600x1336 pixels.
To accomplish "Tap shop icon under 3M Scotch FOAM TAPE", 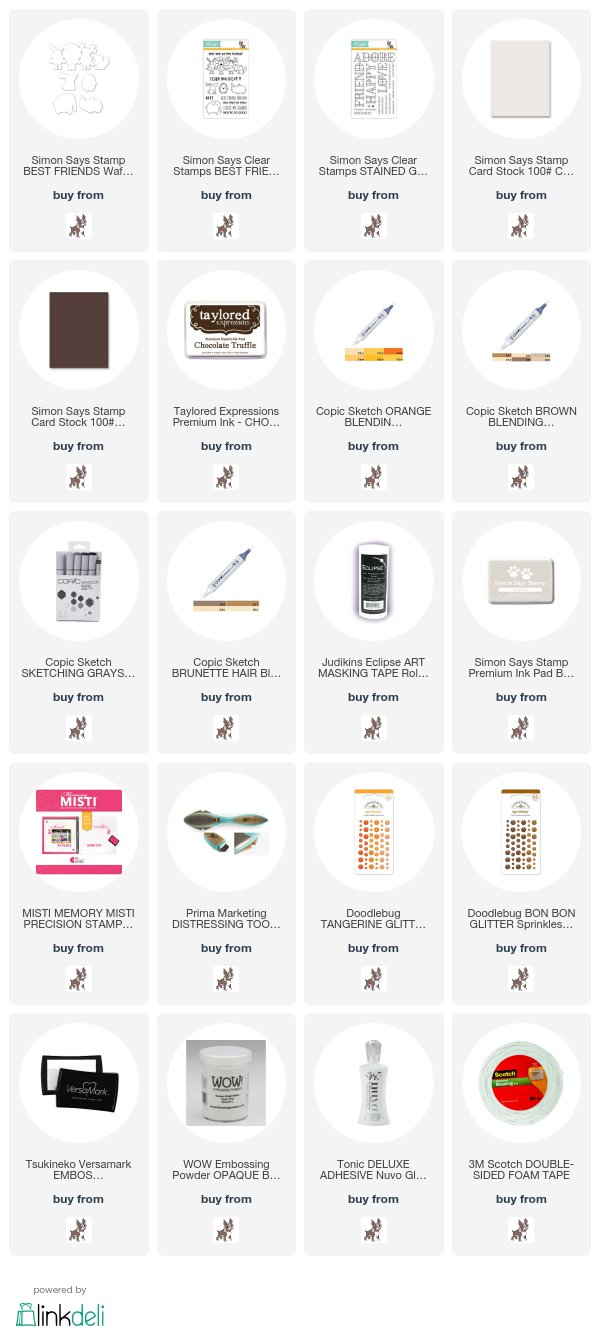I will [521, 1227].
